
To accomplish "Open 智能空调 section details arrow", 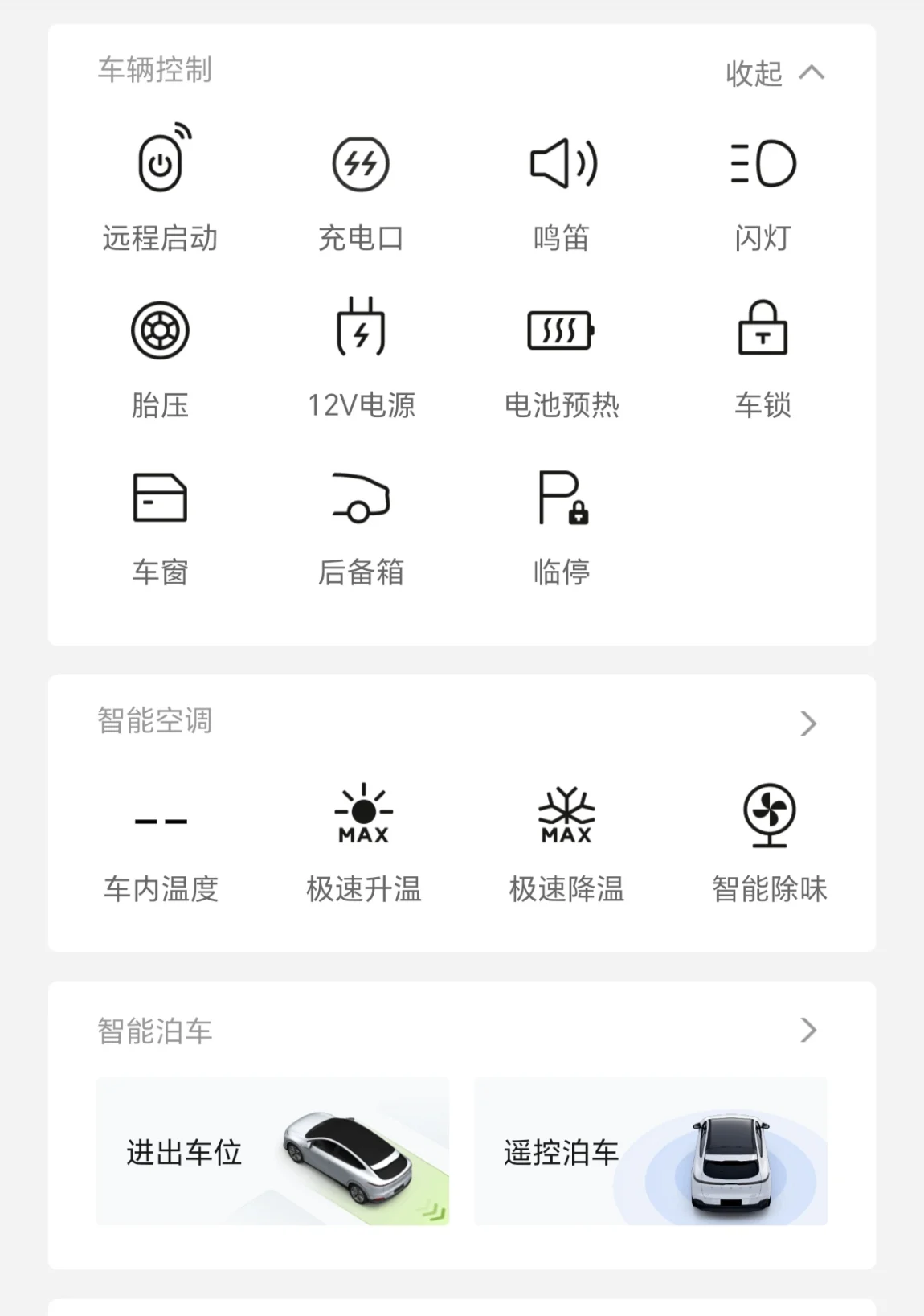I will tap(808, 724).
